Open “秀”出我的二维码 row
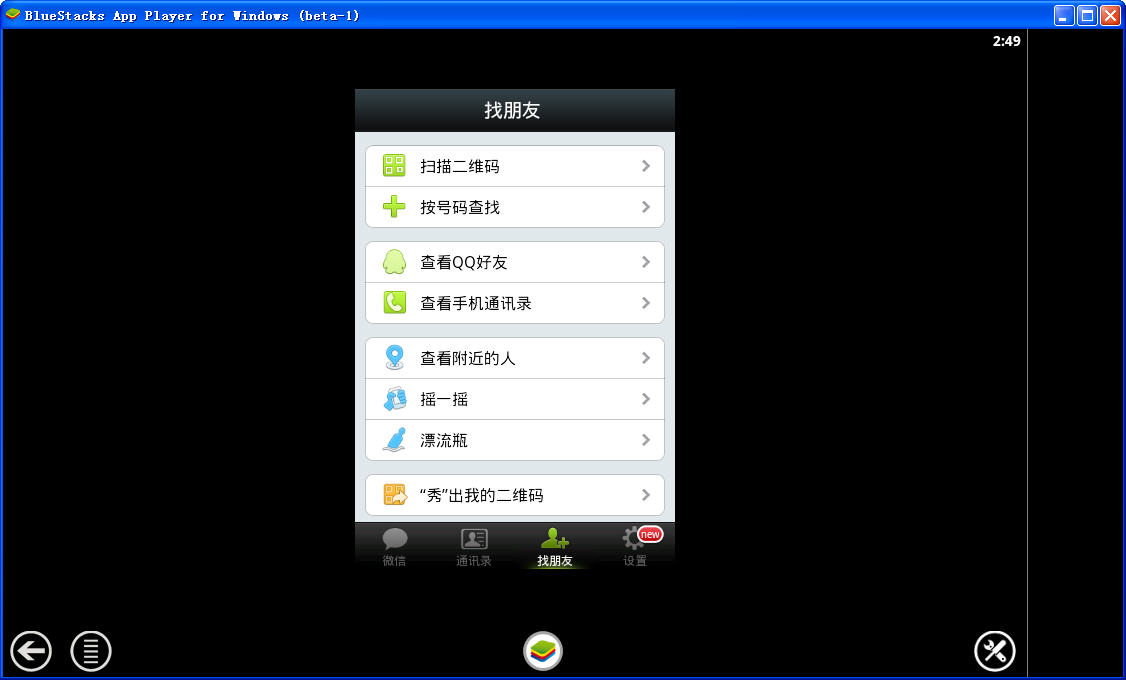Viewport: 1126px width, 680px height. pos(514,495)
